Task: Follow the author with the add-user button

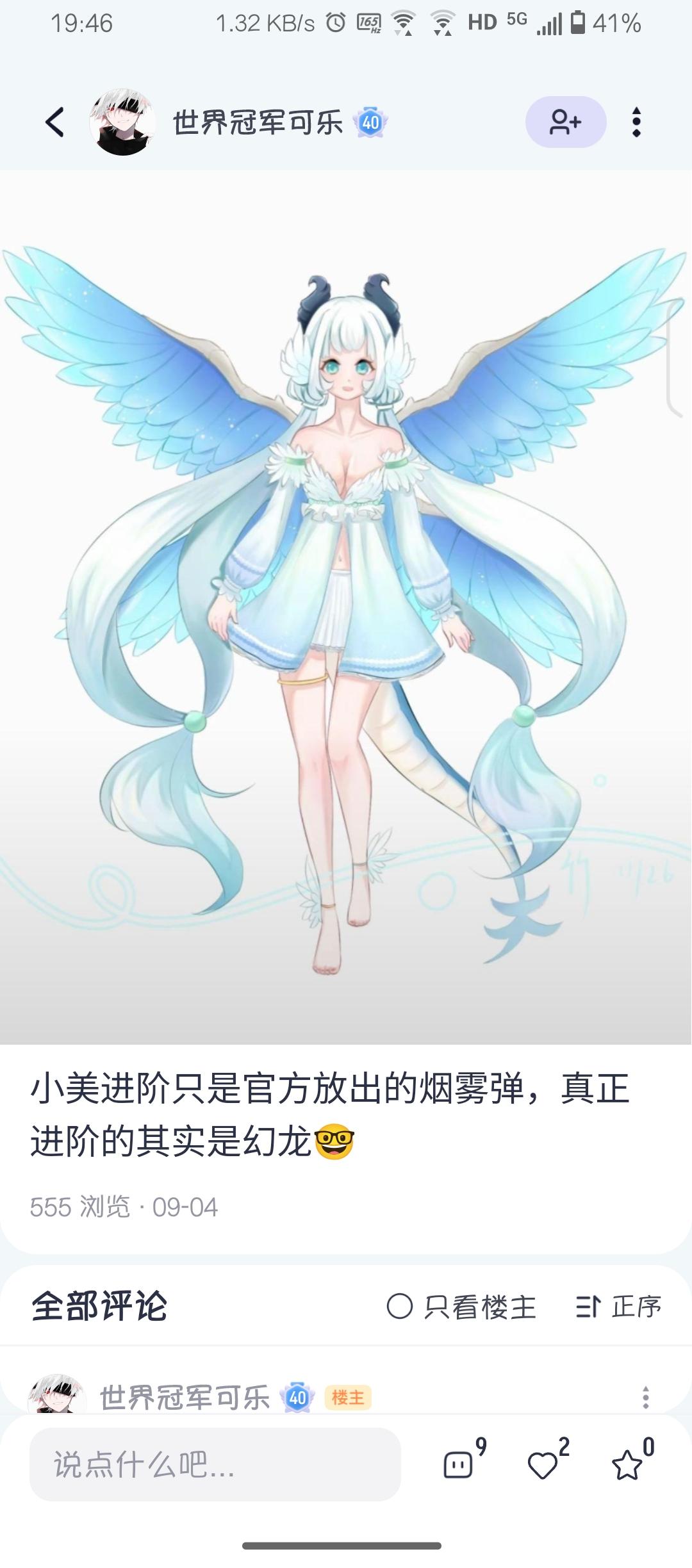Action: [565, 122]
